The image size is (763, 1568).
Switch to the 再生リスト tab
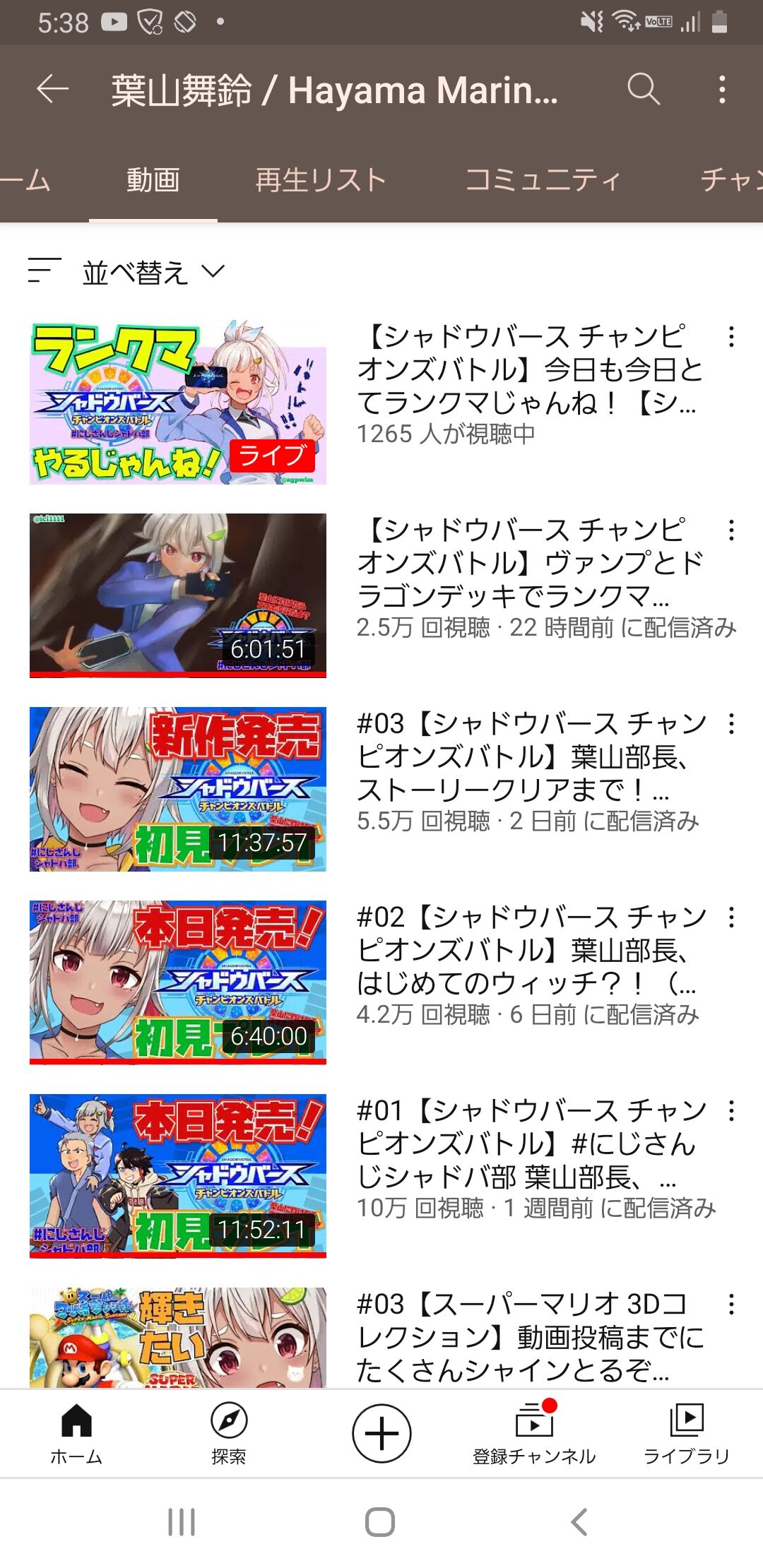click(320, 180)
